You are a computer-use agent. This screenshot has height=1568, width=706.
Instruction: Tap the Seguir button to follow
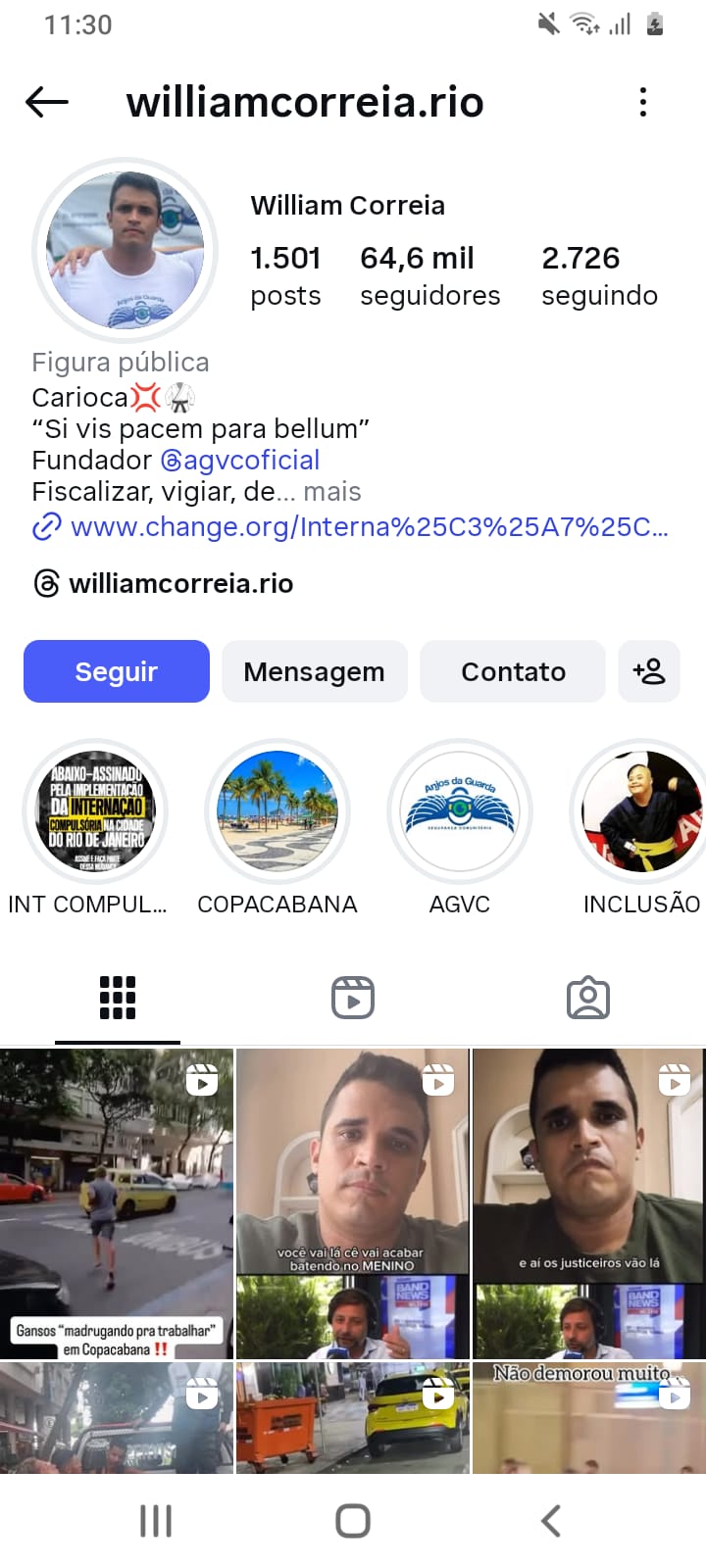(x=117, y=671)
